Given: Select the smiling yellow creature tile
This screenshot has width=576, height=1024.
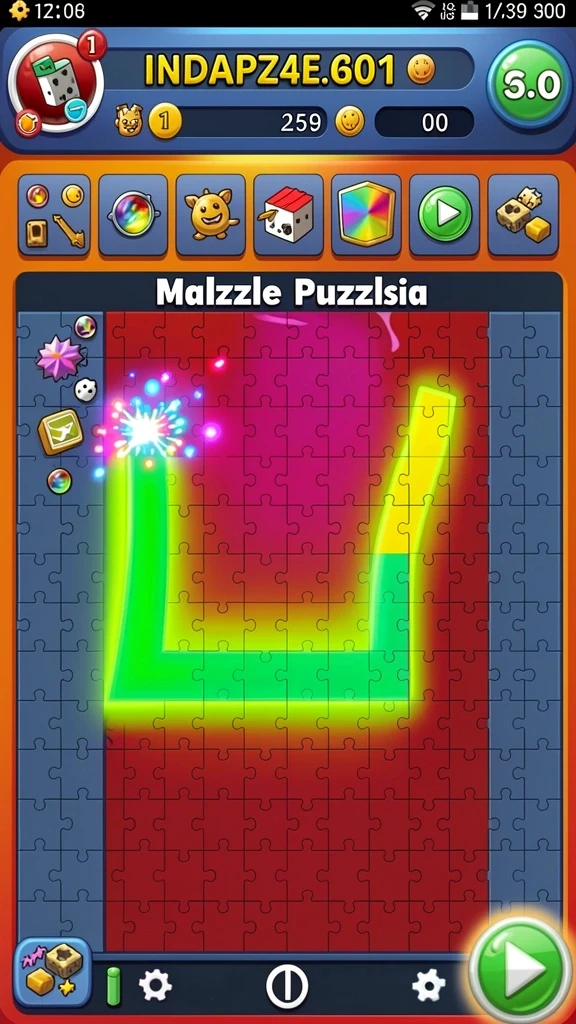Looking at the screenshot, I should [211, 214].
